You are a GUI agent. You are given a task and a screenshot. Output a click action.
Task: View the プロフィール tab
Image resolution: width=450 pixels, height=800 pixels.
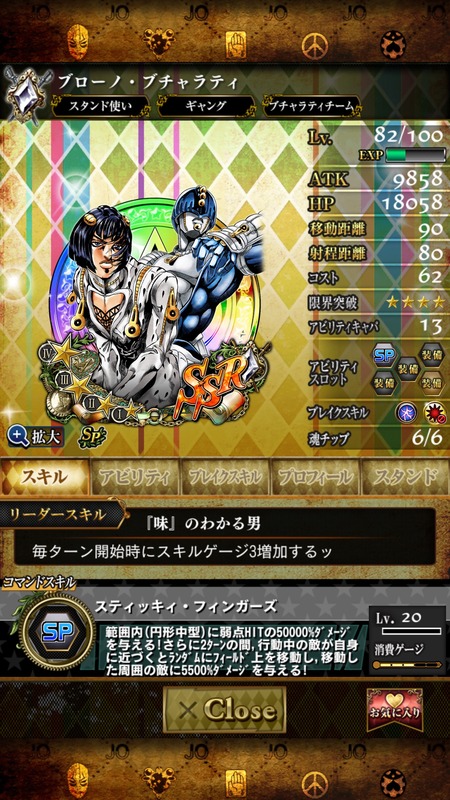(x=315, y=477)
